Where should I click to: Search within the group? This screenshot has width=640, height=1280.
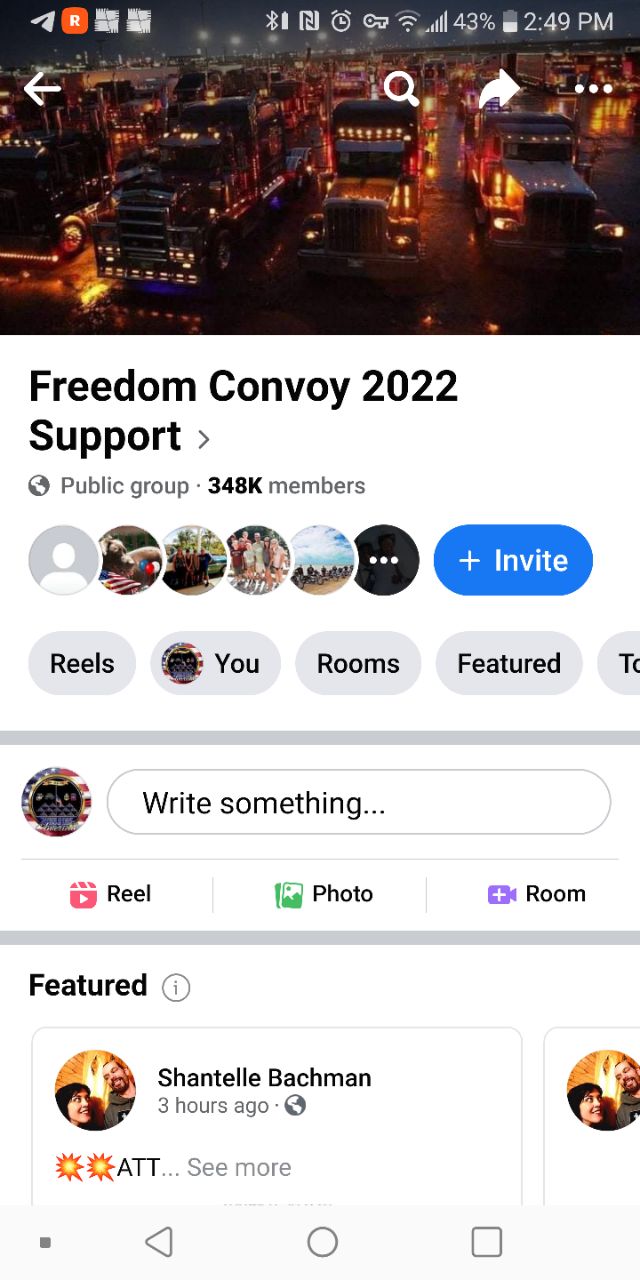tap(401, 89)
